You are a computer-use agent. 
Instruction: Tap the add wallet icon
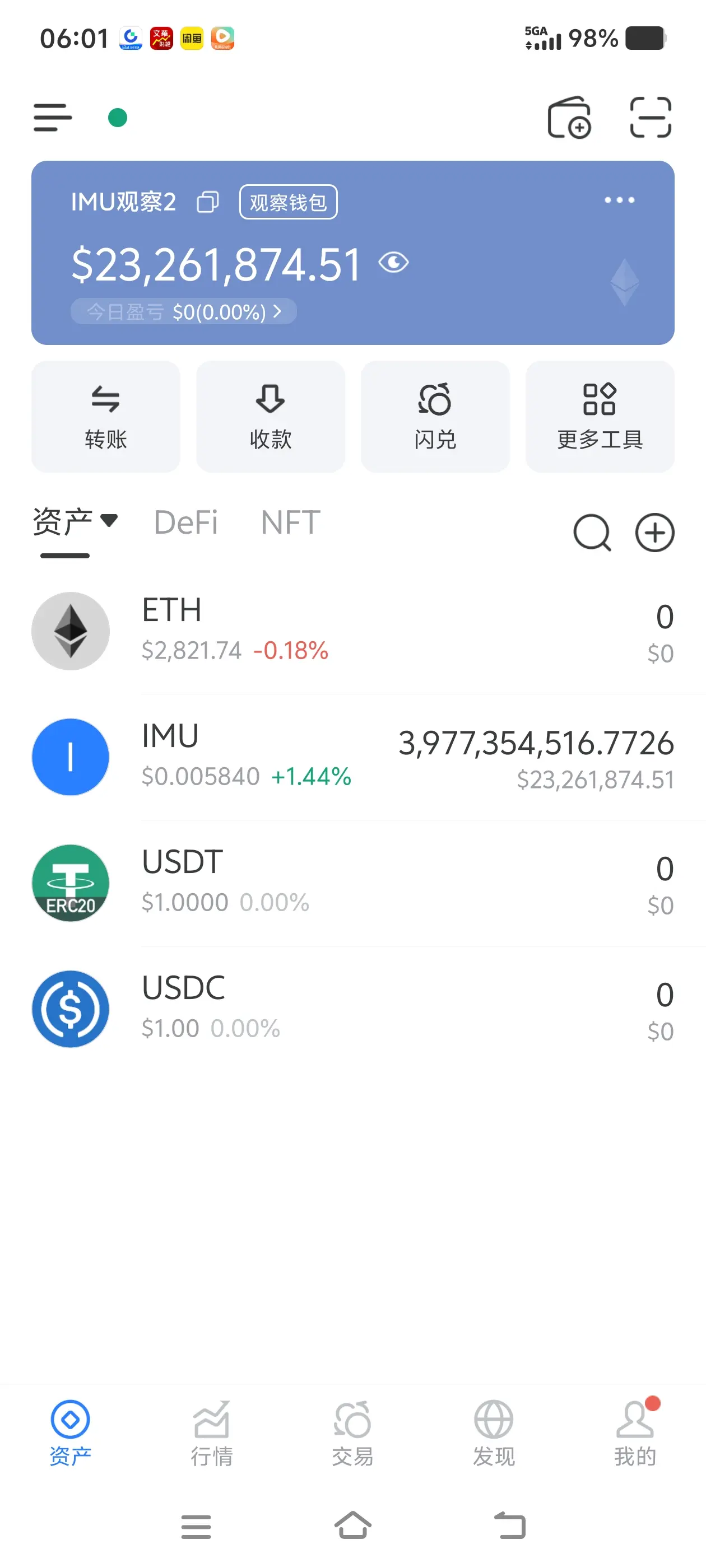coord(569,118)
